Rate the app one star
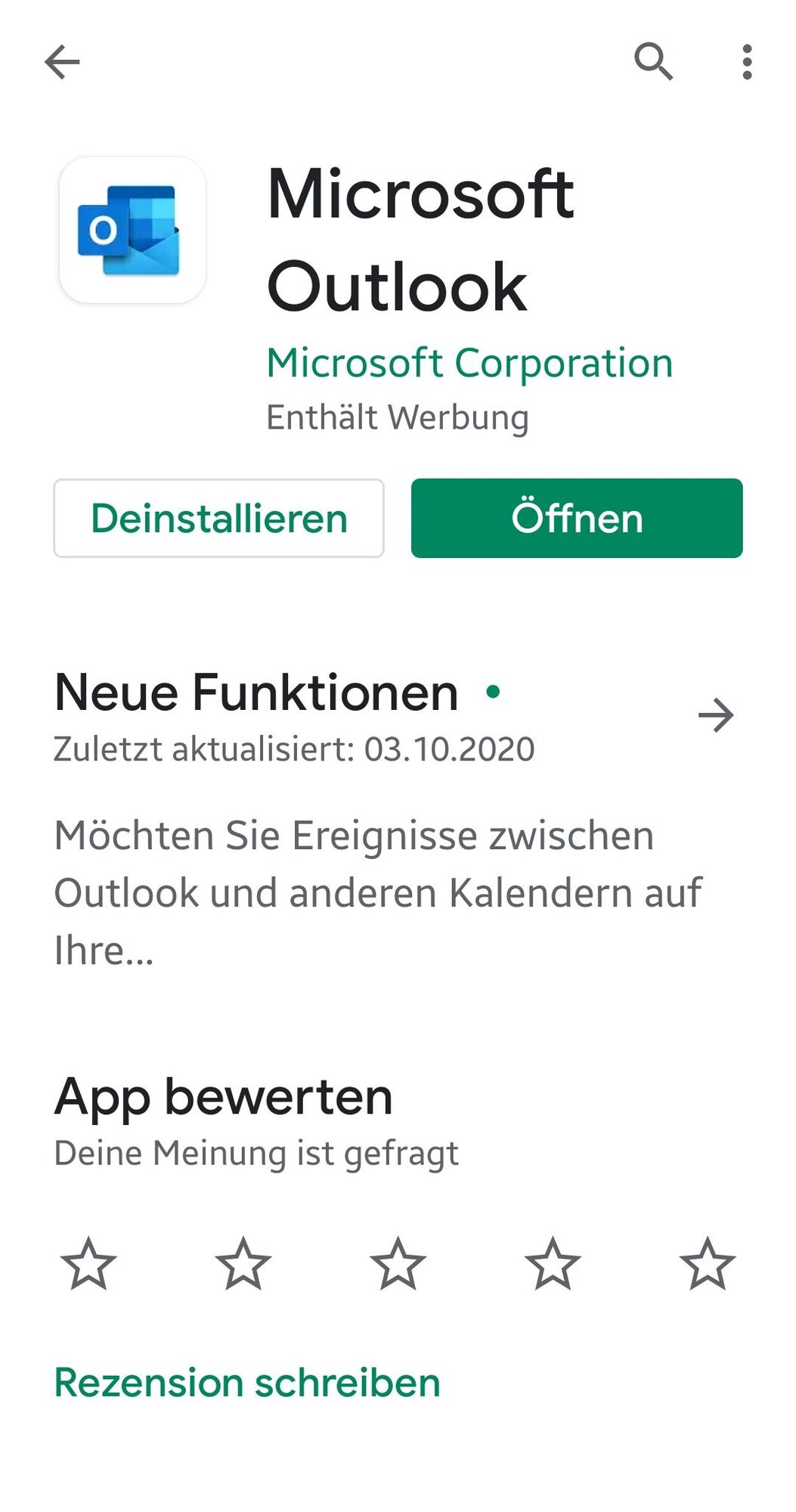Viewport: 796px width, 1512px height. point(88,1263)
